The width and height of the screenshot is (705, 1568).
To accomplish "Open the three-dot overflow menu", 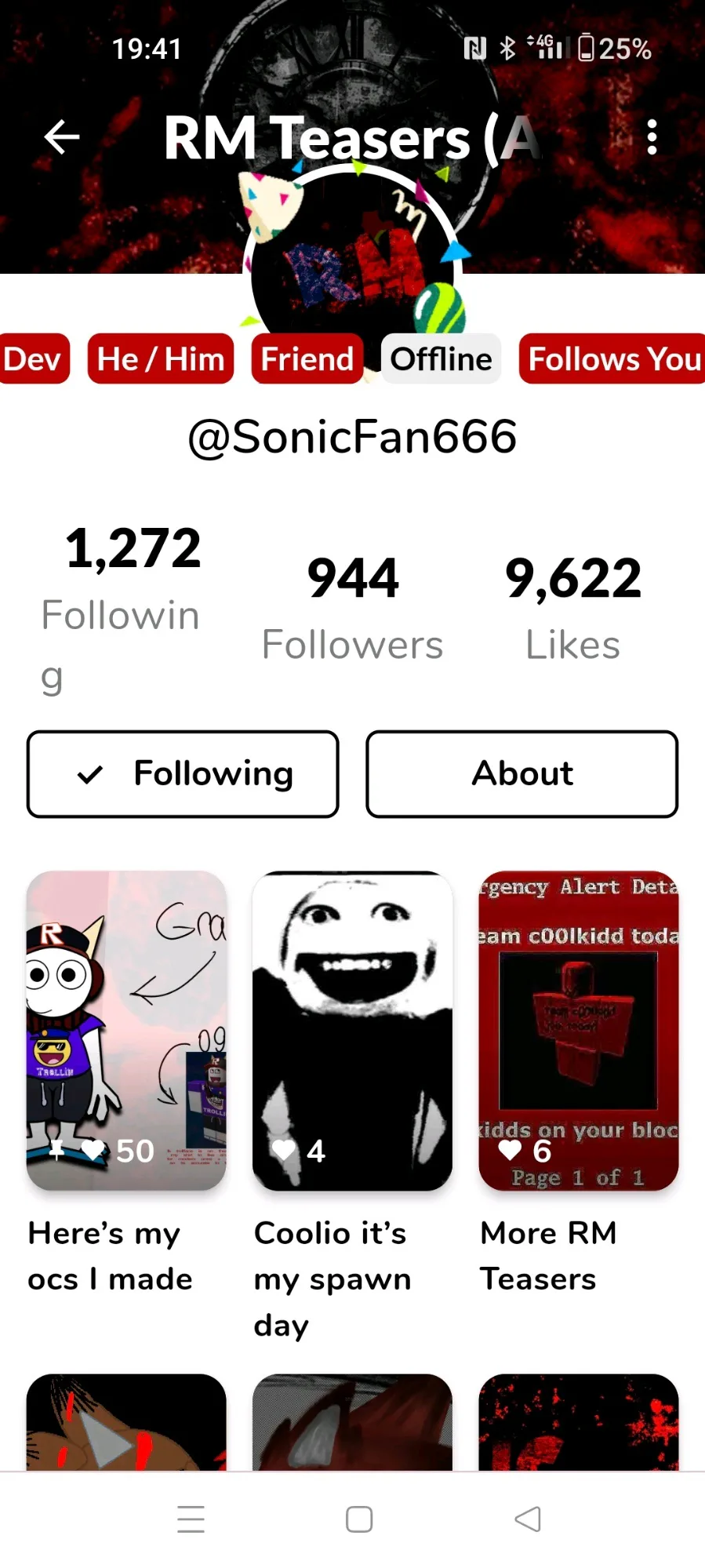I will click(651, 137).
